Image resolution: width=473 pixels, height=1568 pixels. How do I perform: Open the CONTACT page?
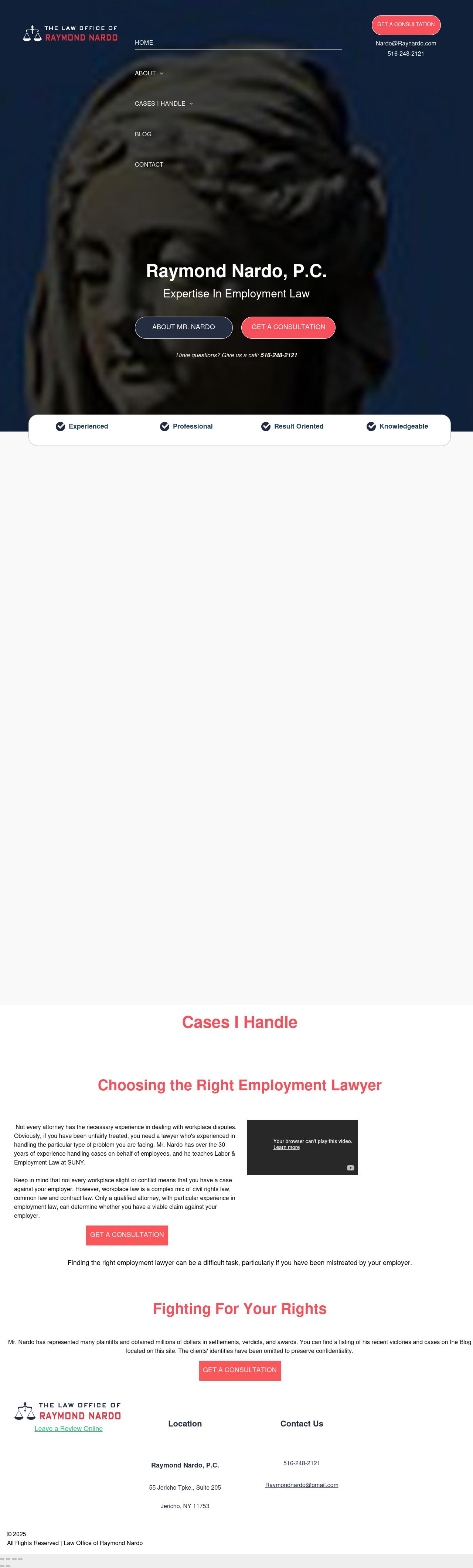click(149, 164)
